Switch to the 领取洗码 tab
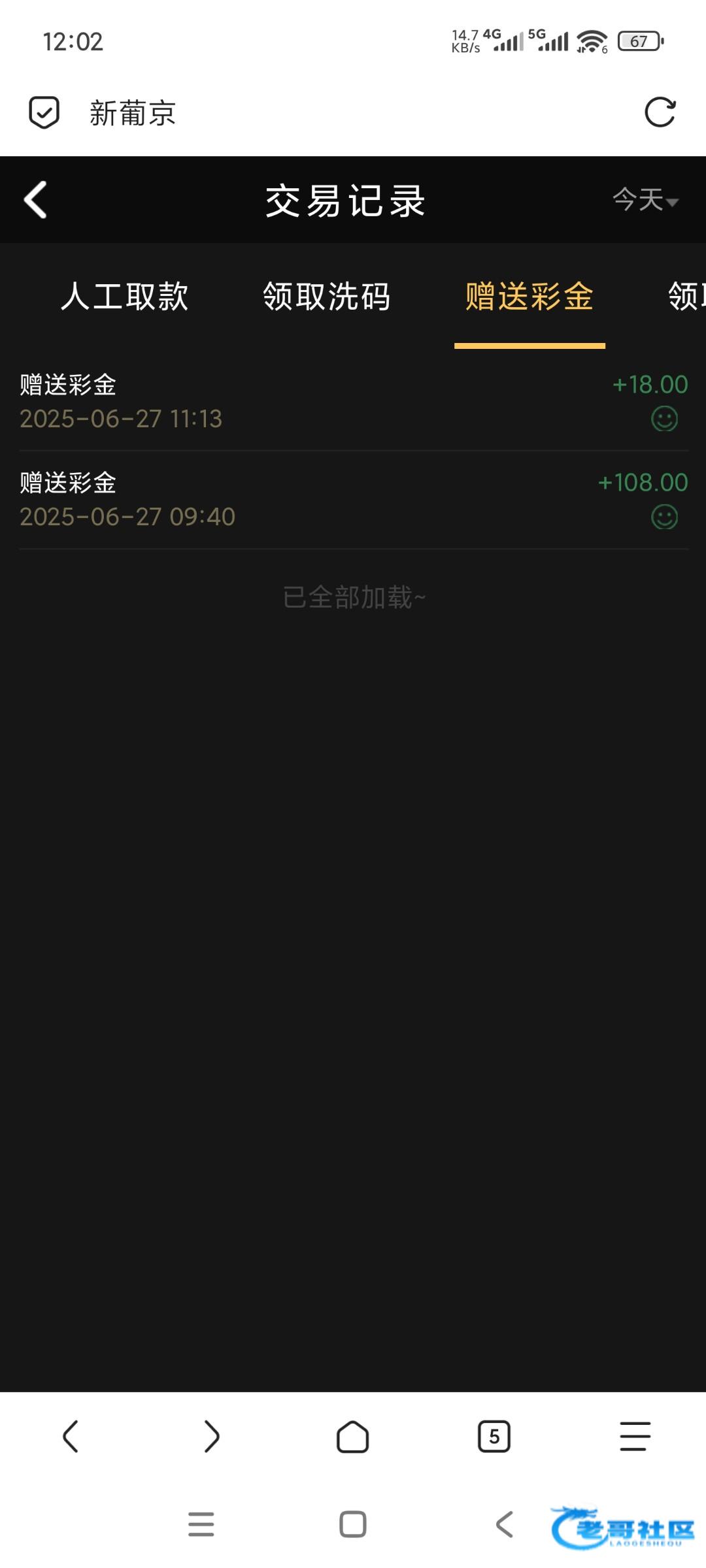The width and height of the screenshot is (706, 1568). point(327,297)
